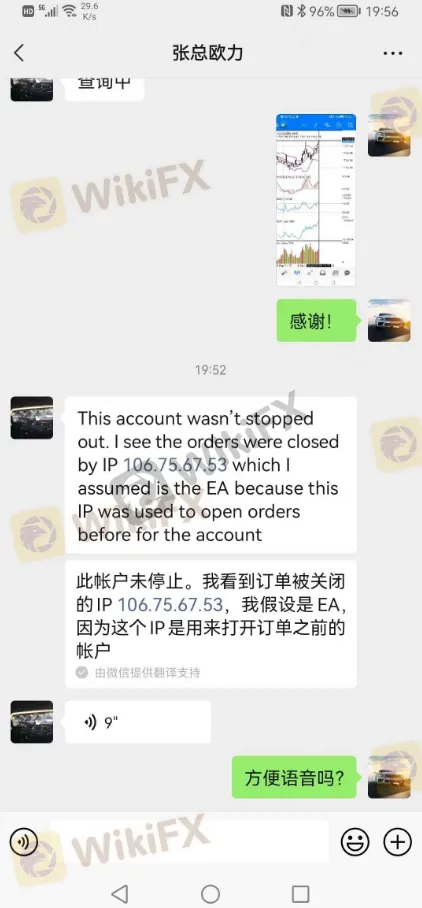
Task: Open the contact's avatar beside the English message
Action: pos(32,418)
